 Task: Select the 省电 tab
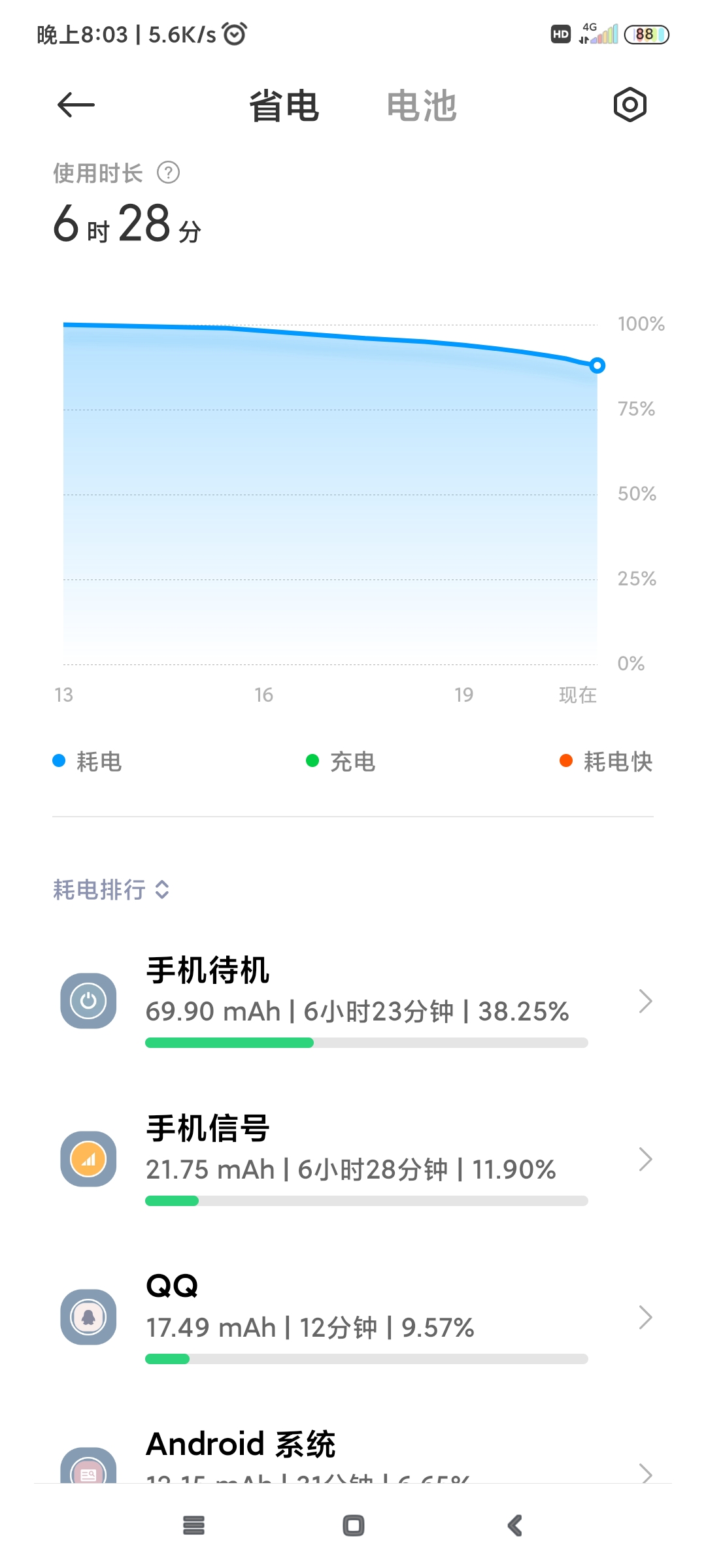click(284, 106)
